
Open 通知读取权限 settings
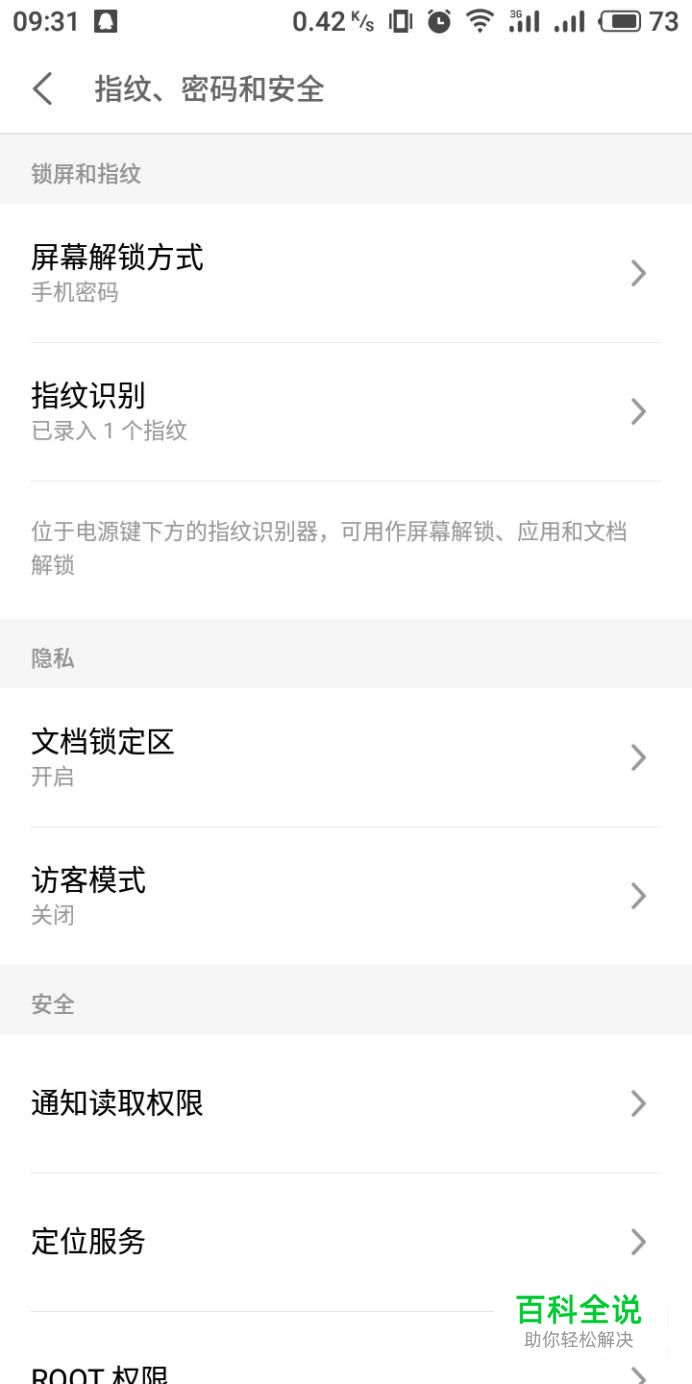tap(345, 1103)
